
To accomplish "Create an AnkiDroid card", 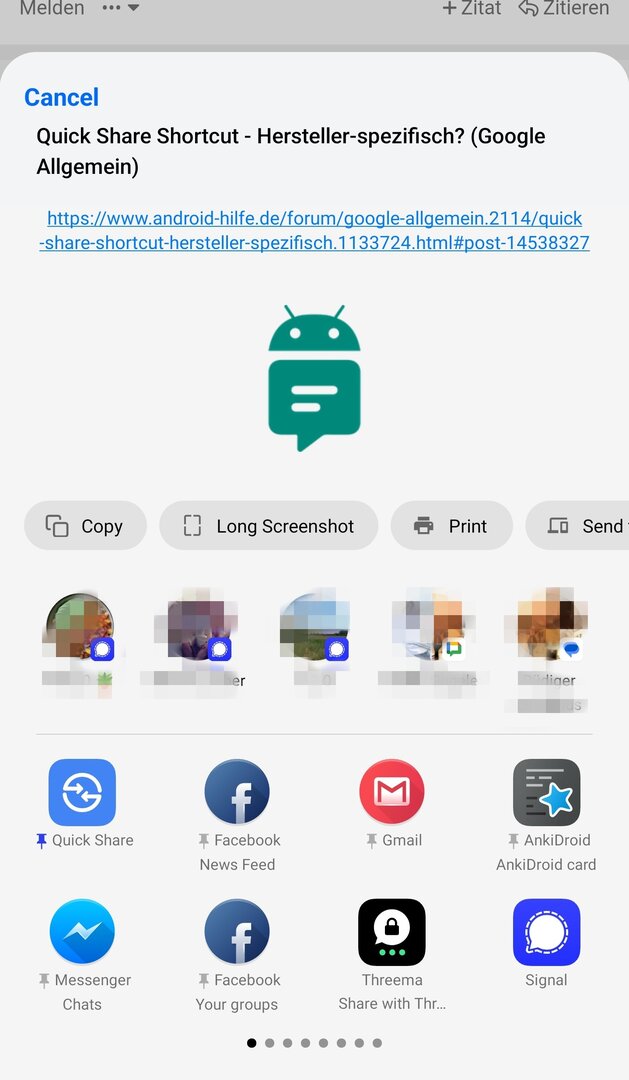I will (x=546, y=793).
